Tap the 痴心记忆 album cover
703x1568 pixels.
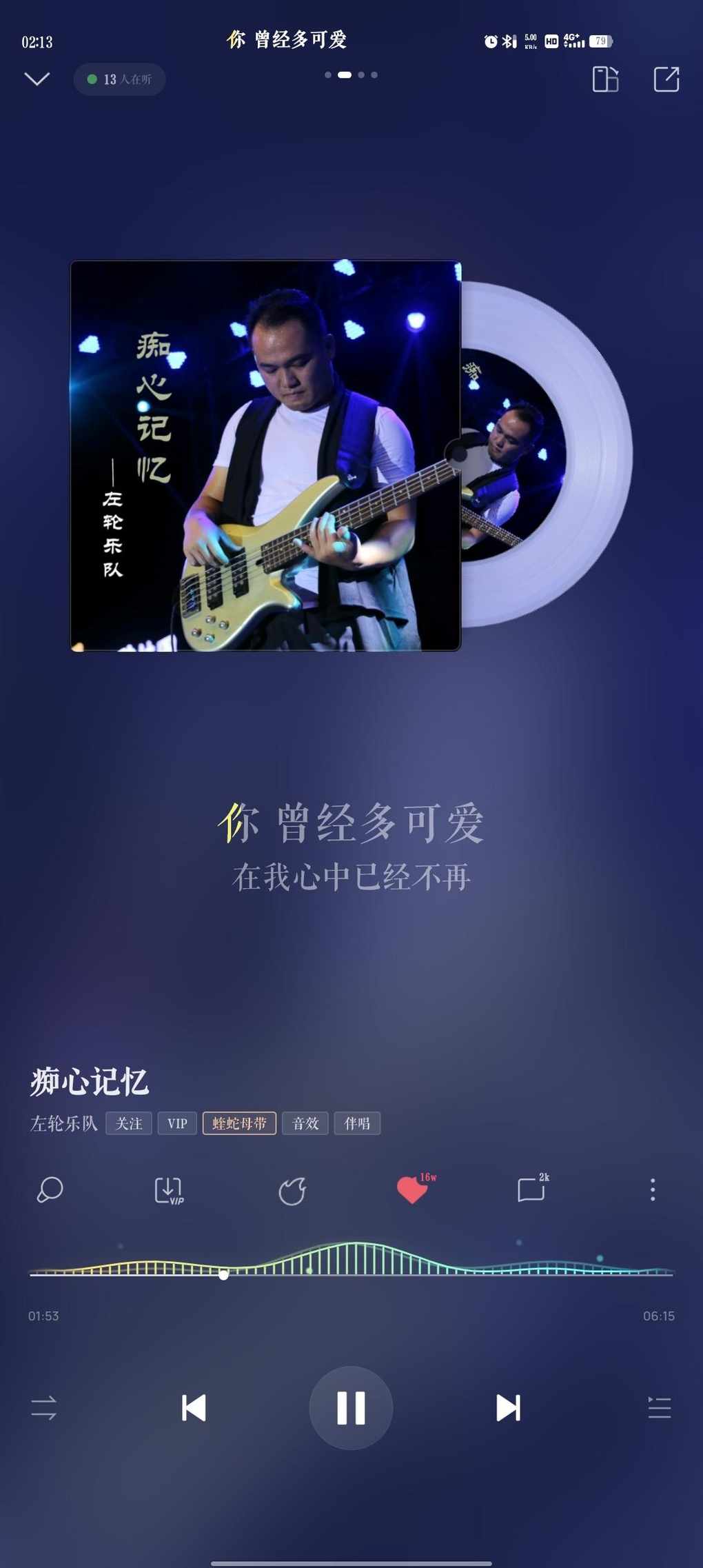(265, 455)
